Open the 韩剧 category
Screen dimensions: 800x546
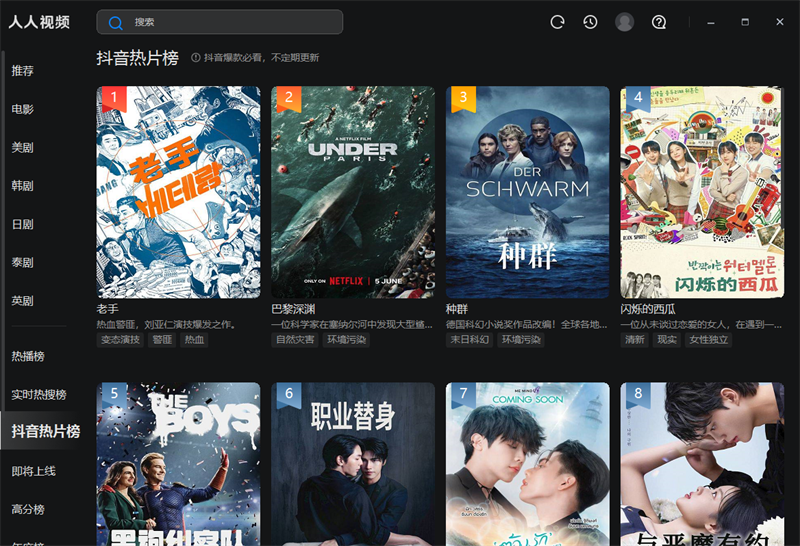[23, 186]
